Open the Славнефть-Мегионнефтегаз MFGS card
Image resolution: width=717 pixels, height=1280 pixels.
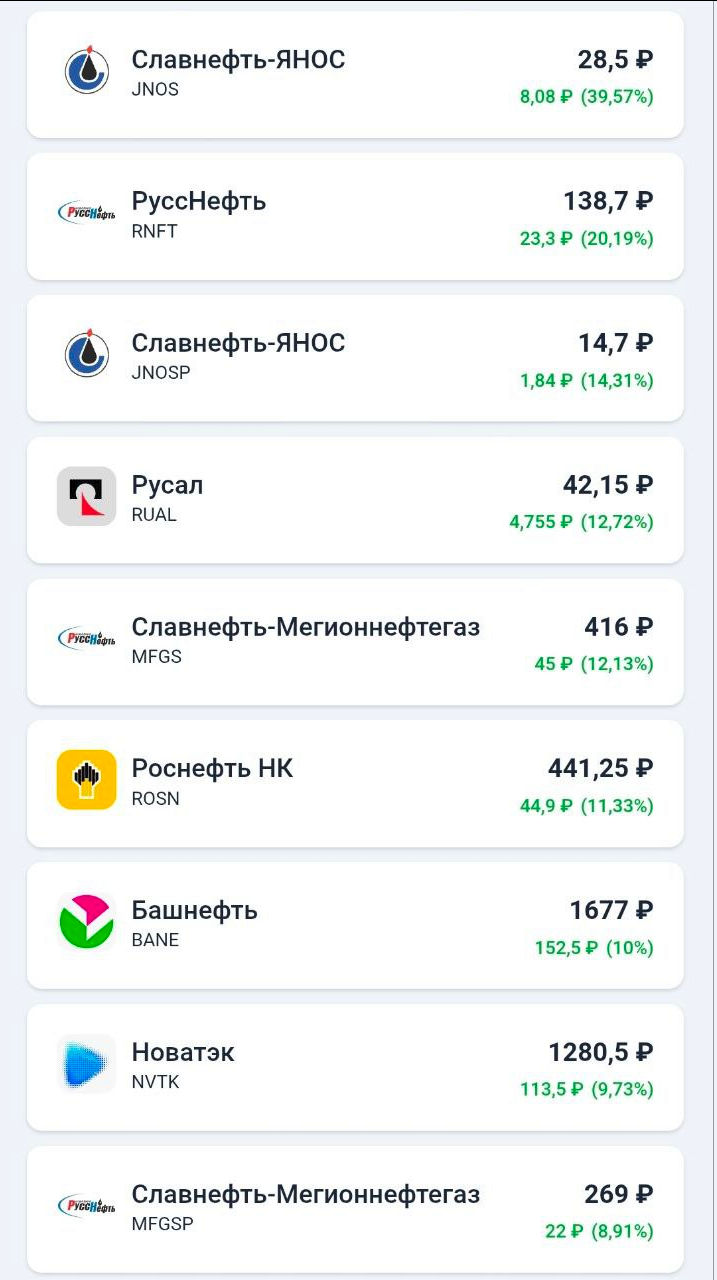coord(355,642)
